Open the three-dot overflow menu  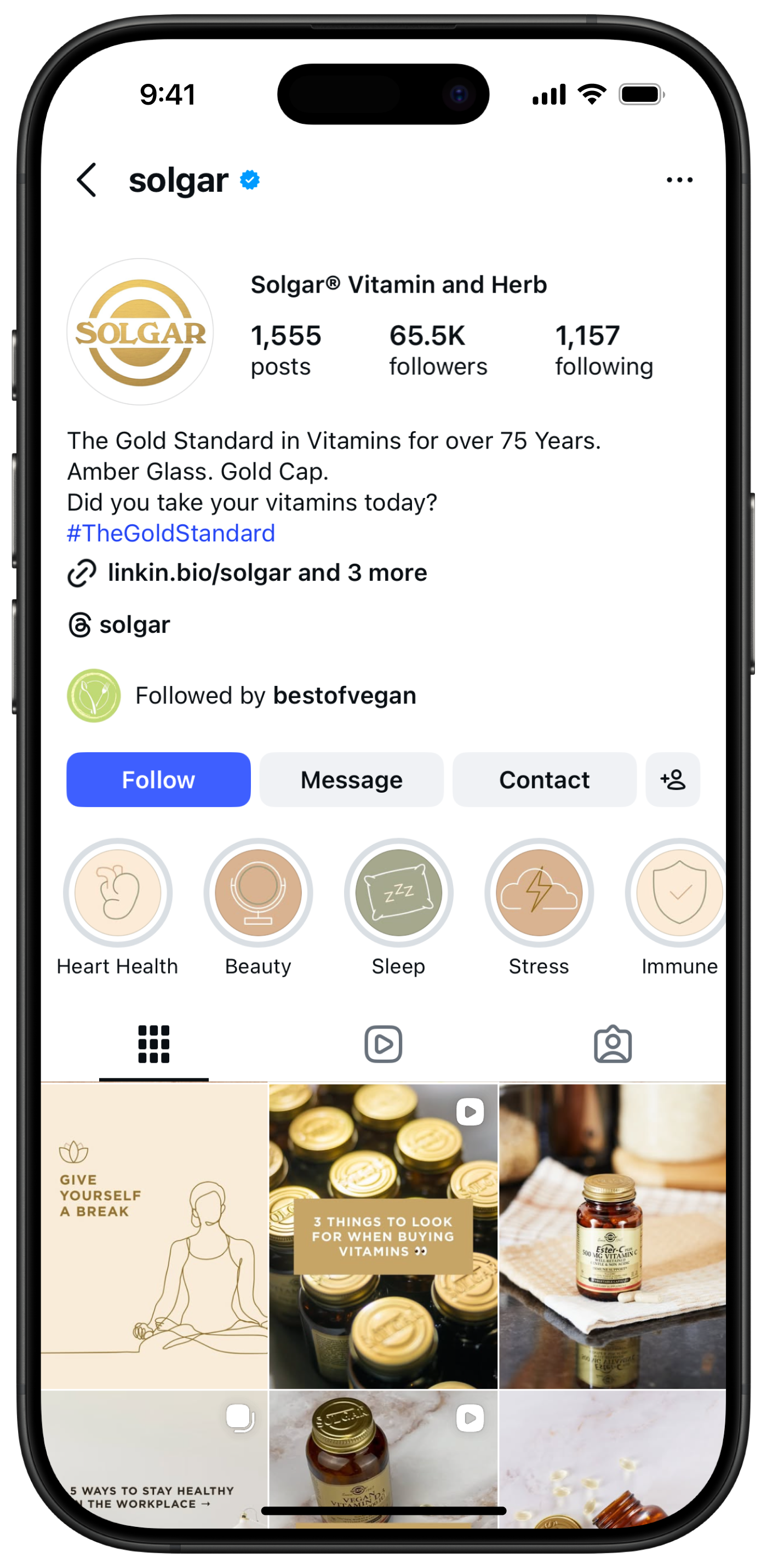[679, 180]
